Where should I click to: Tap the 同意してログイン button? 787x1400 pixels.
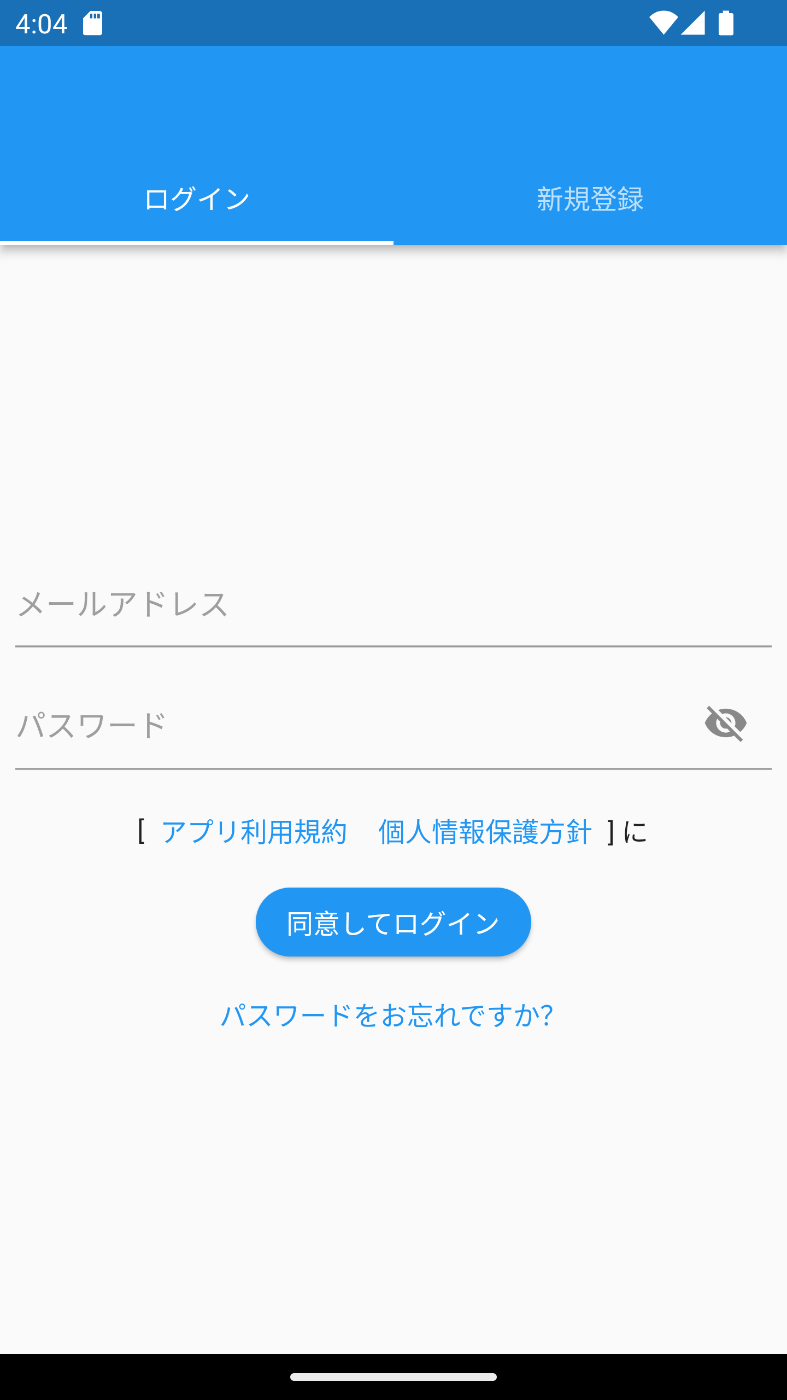coord(393,922)
